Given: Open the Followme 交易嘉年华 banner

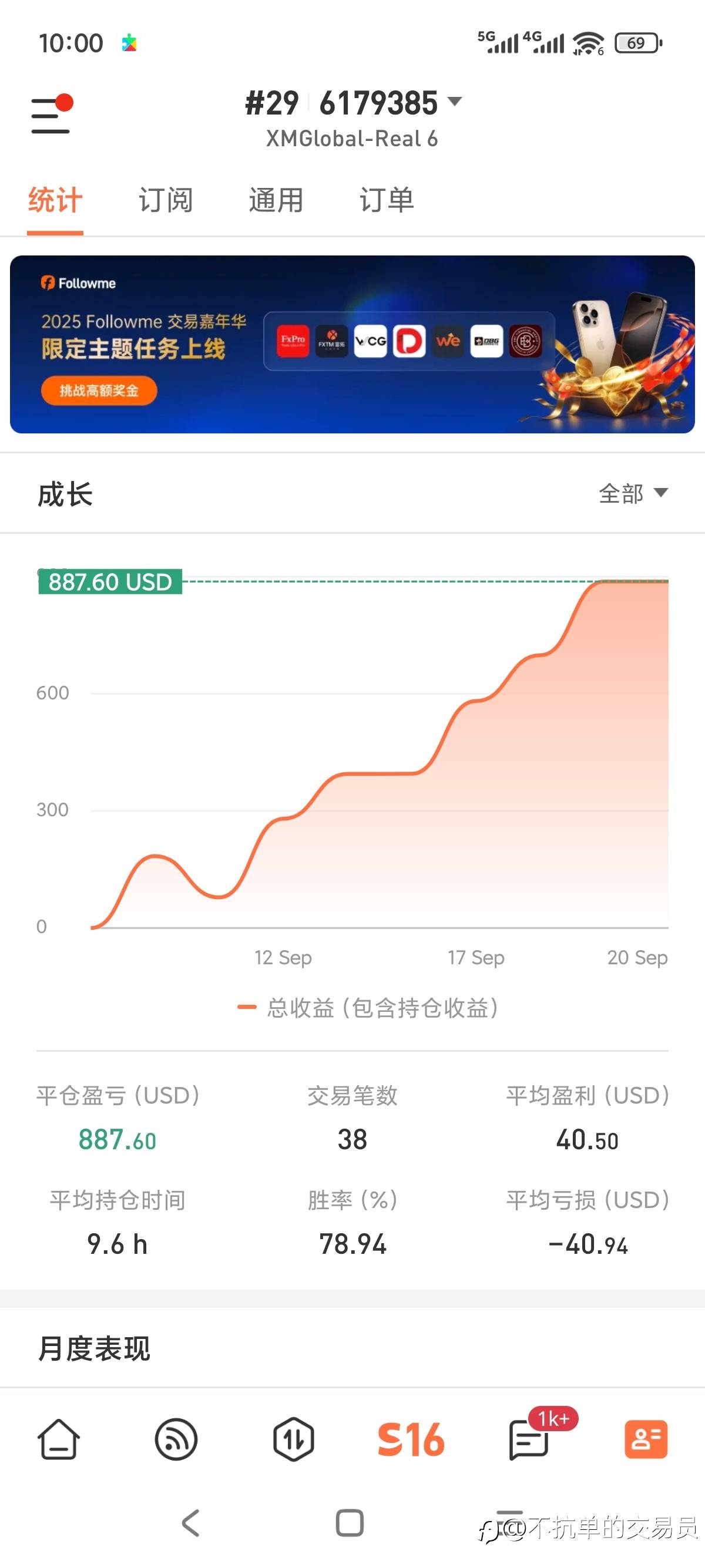Looking at the screenshot, I should [x=352, y=345].
